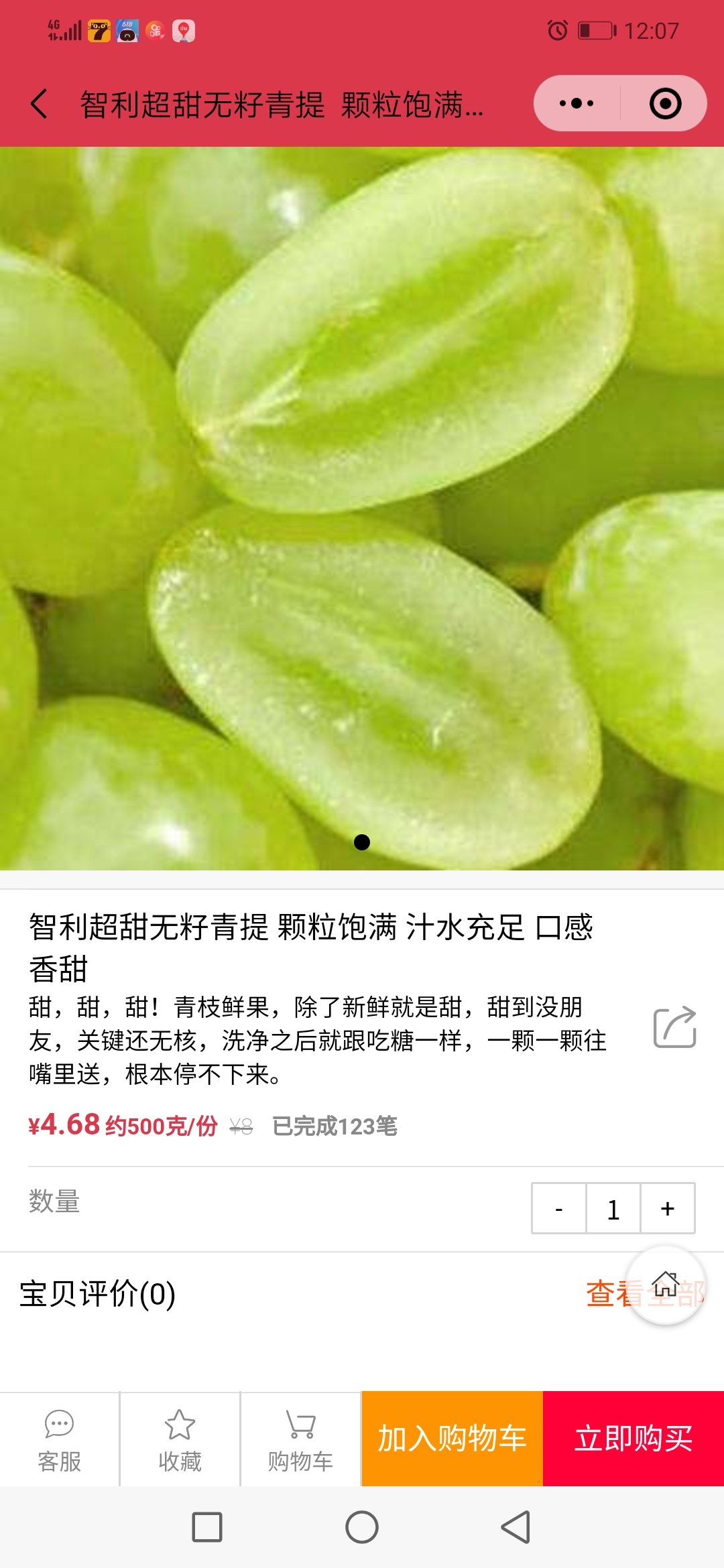Go back from the product page

tap(40, 105)
